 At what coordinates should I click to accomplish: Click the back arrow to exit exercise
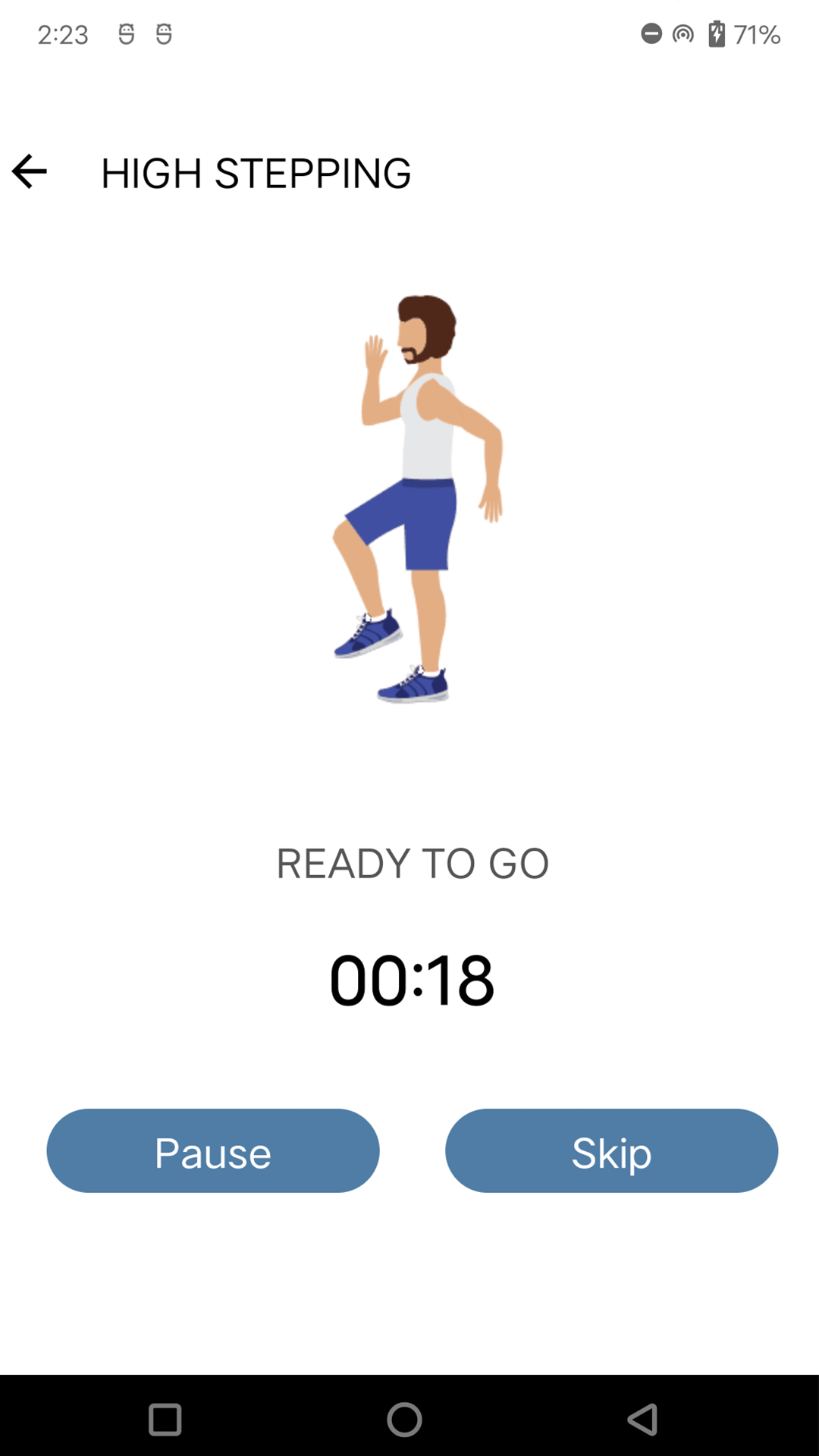pyautogui.click(x=29, y=173)
